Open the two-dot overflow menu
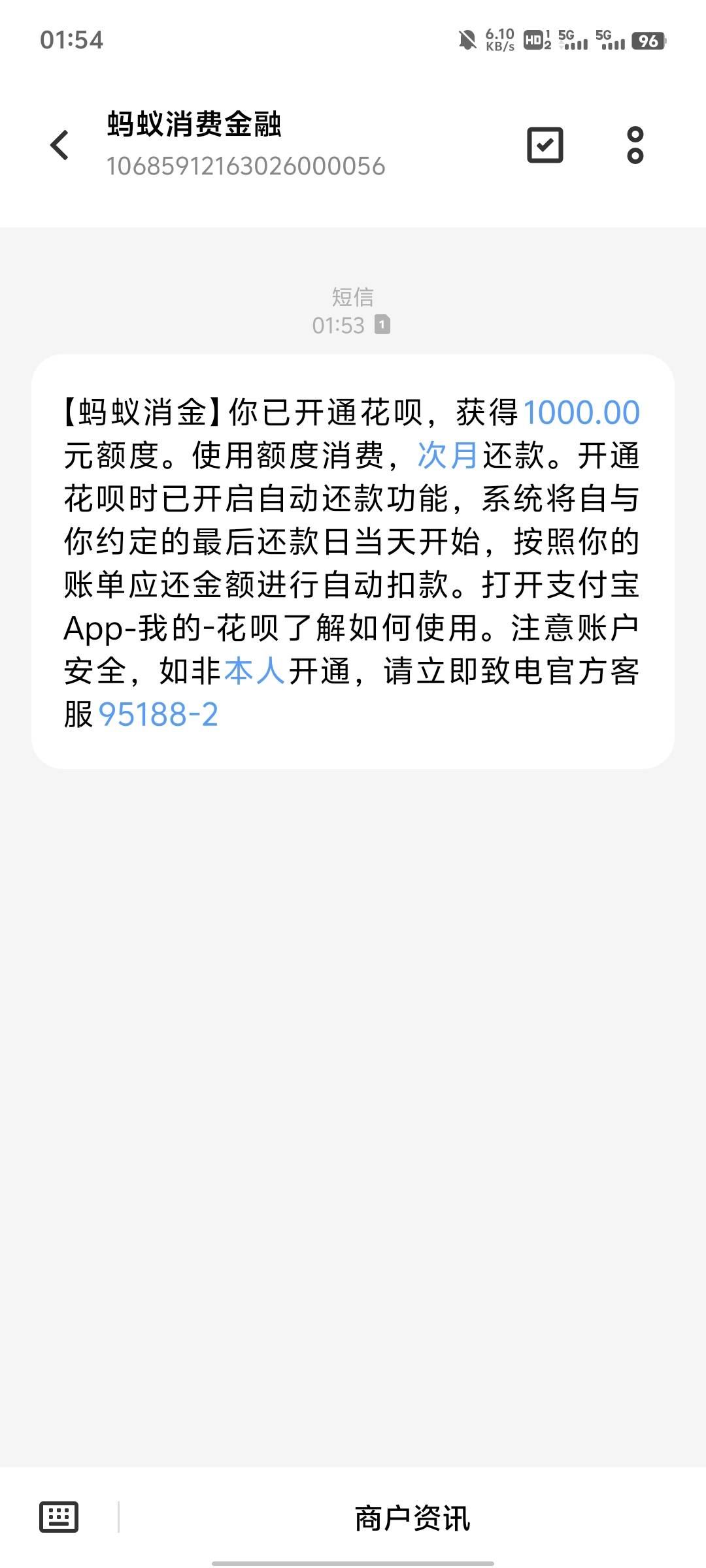706x1568 pixels. tap(635, 145)
